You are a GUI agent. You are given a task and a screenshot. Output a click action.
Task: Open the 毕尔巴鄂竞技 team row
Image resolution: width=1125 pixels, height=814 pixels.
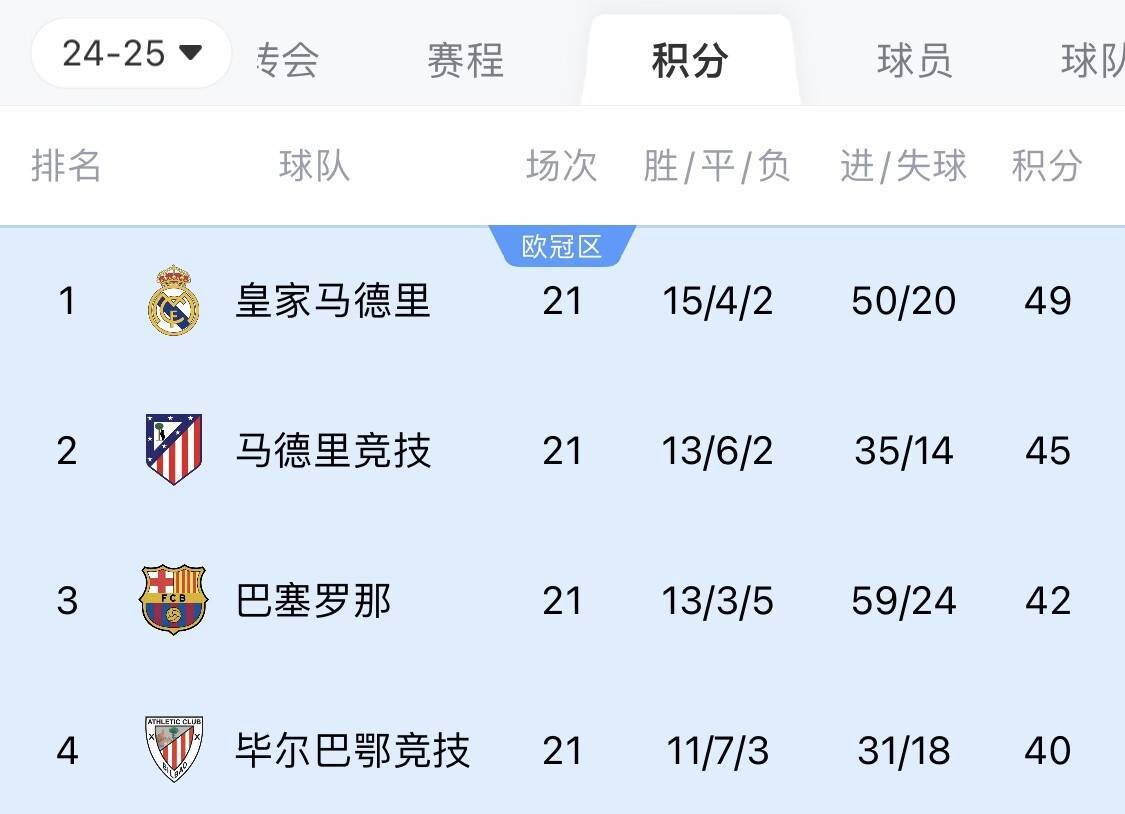coord(352,750)
